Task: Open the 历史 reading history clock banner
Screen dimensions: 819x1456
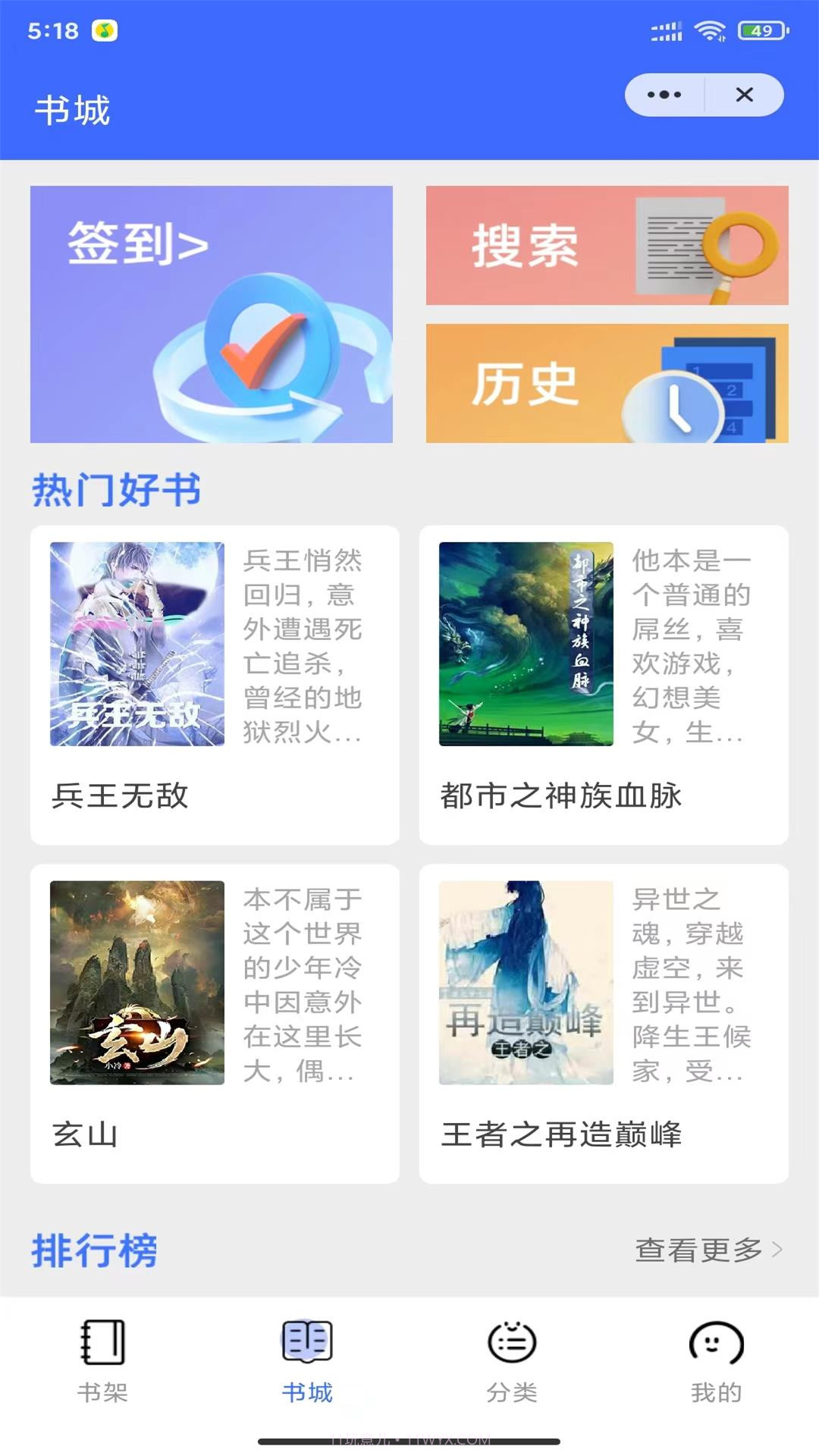Action: coord(607,384)
